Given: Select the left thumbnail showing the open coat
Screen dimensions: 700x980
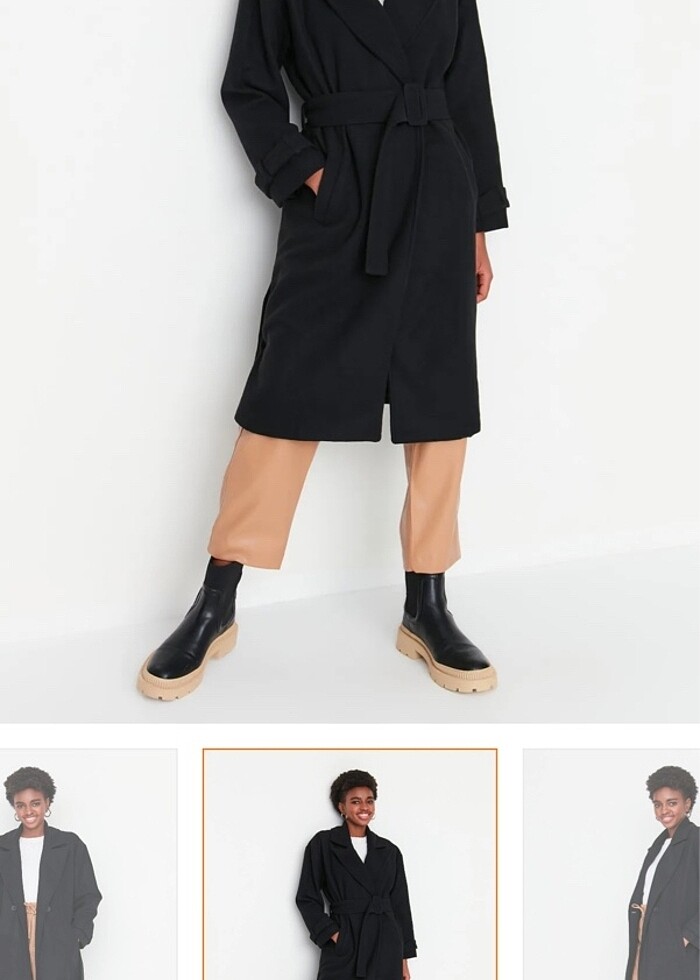Looking at the screenshot, I should (88, 865).
